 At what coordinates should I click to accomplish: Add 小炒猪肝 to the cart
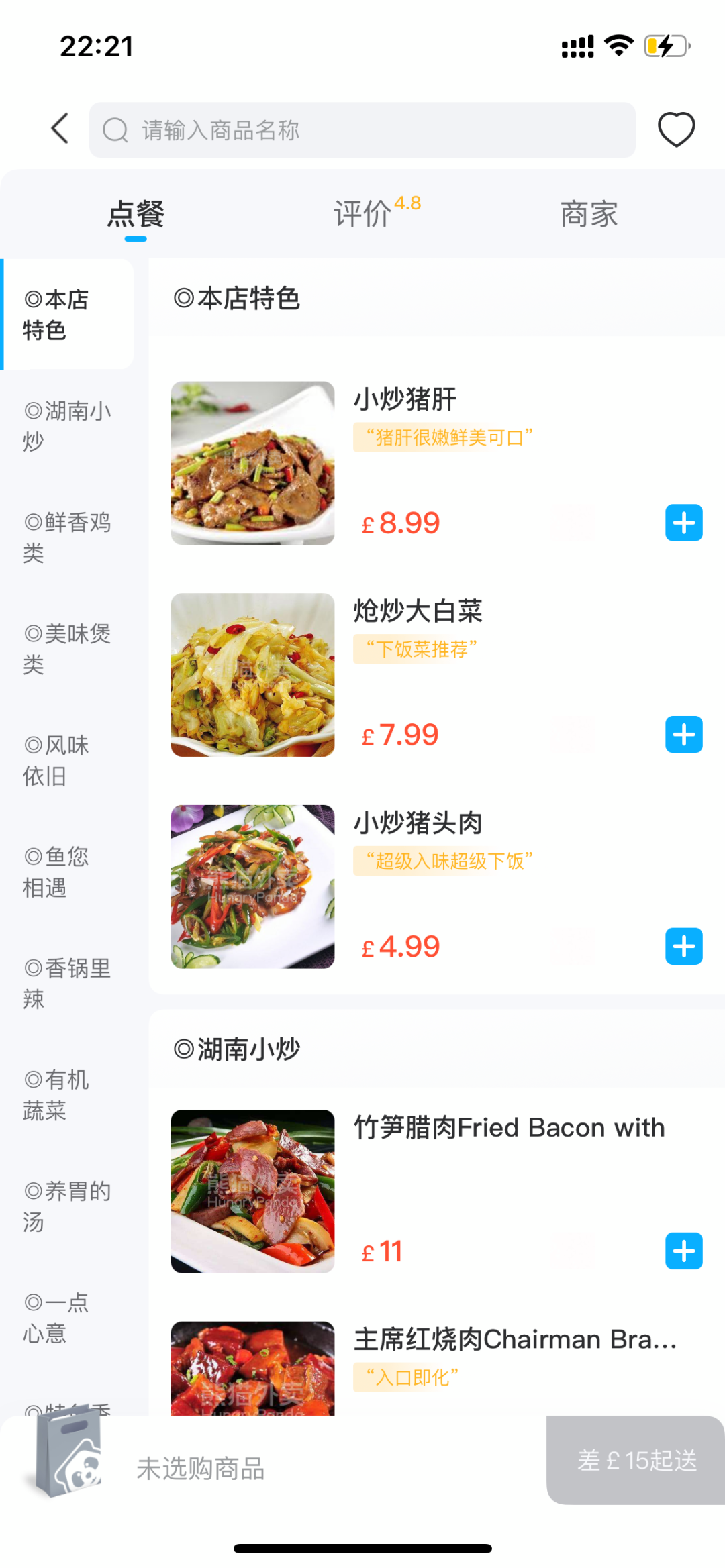point(683,523)
